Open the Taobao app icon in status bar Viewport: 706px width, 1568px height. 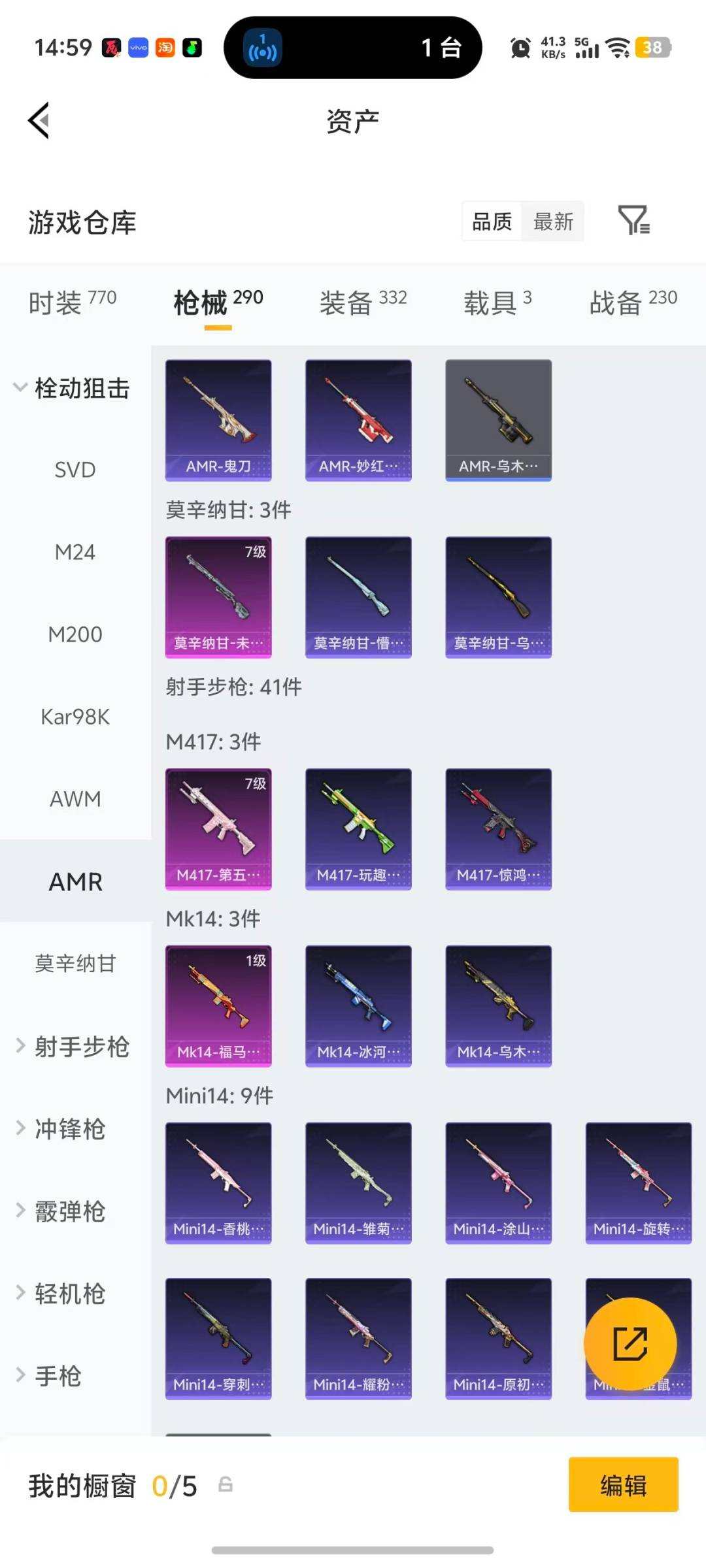tap(165, 48)
